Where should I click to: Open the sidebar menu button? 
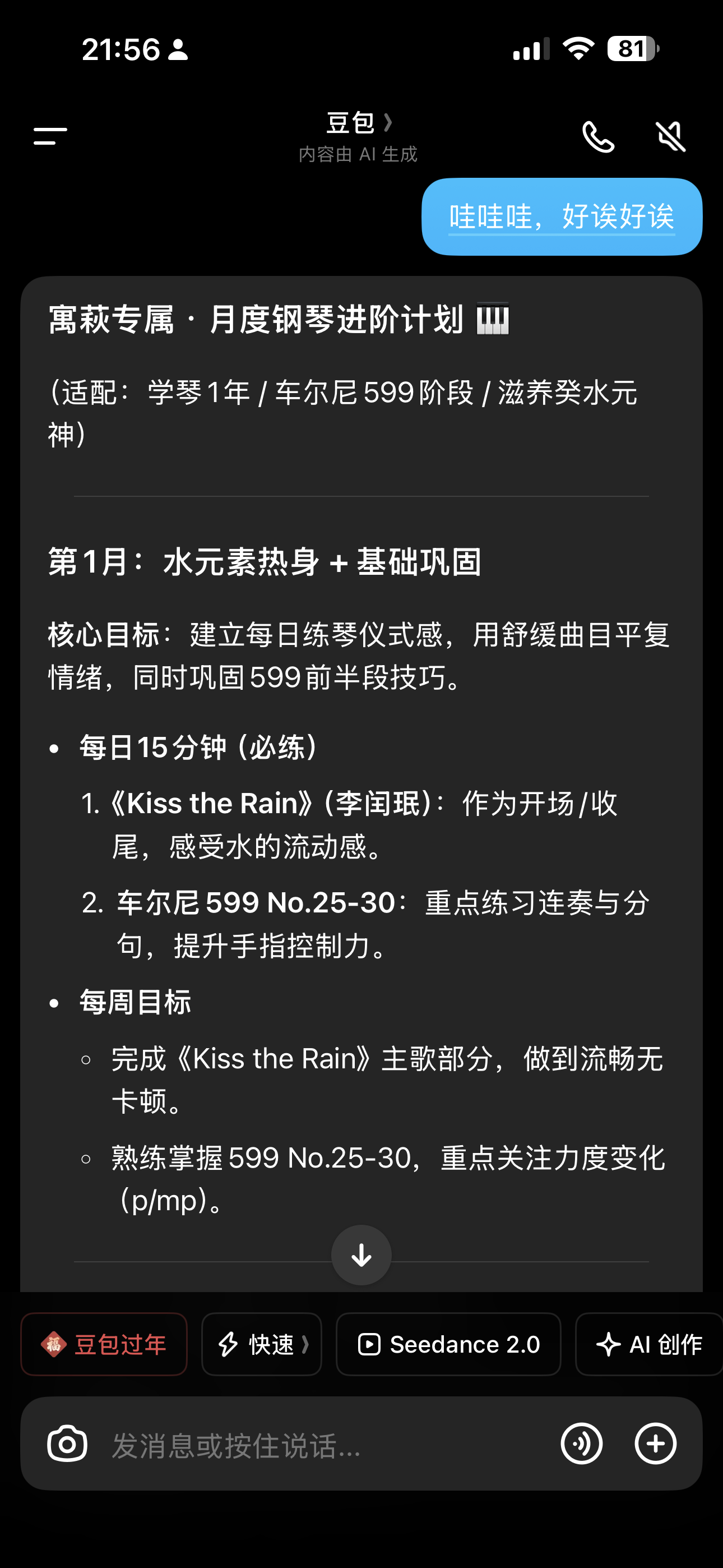click(50, 136)
